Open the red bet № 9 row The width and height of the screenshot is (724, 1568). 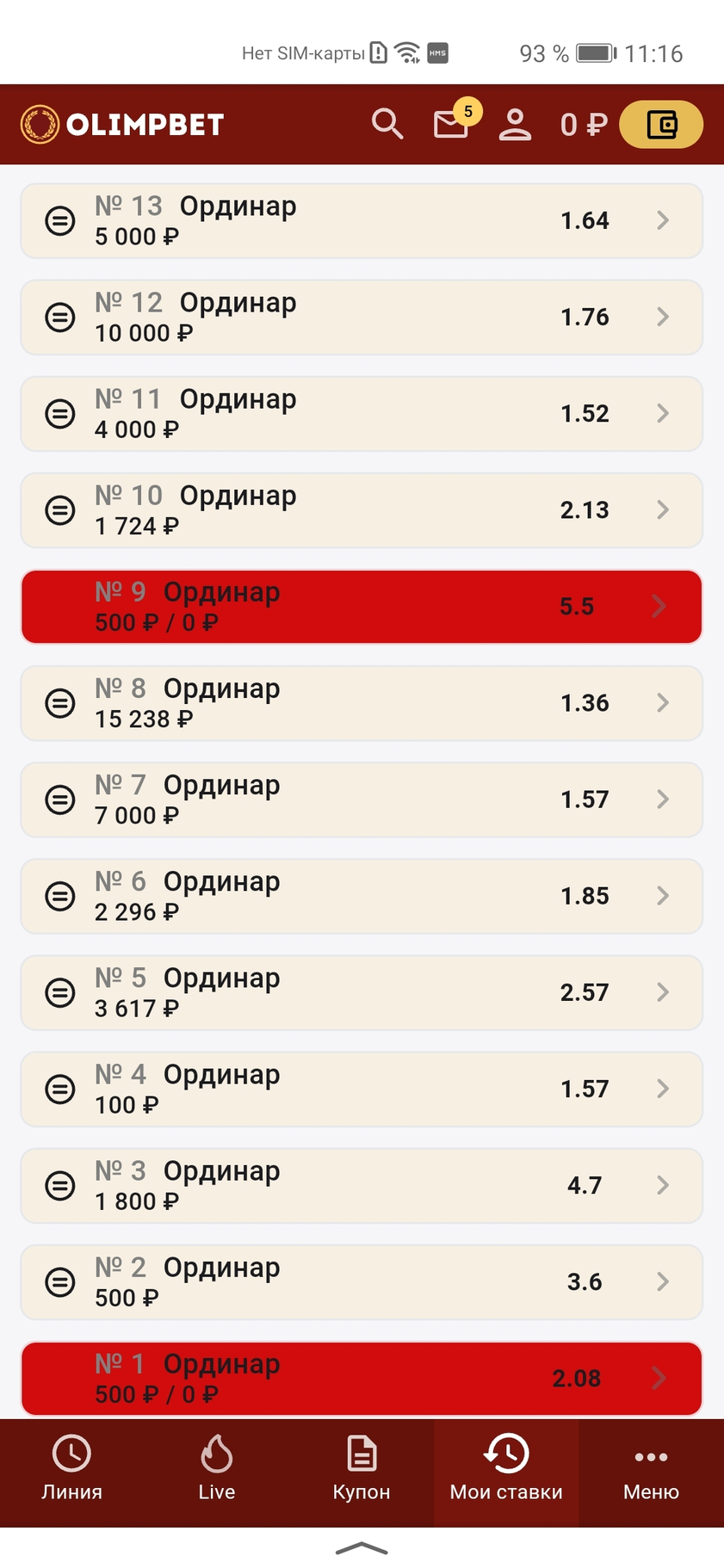pyautogui.click(x=362, y=606)
